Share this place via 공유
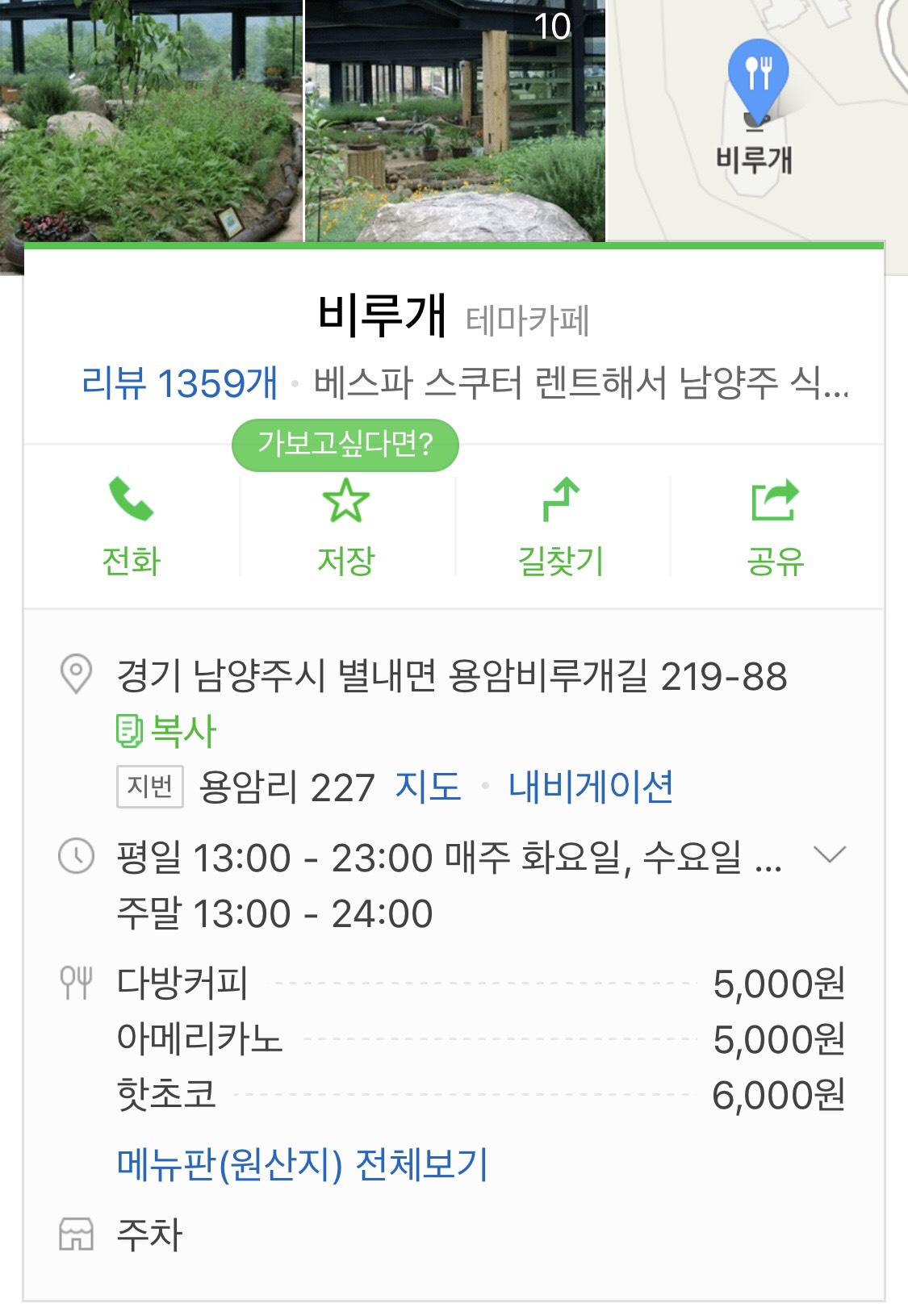Viewport: 908px width, 1316px height. [775, 526]
